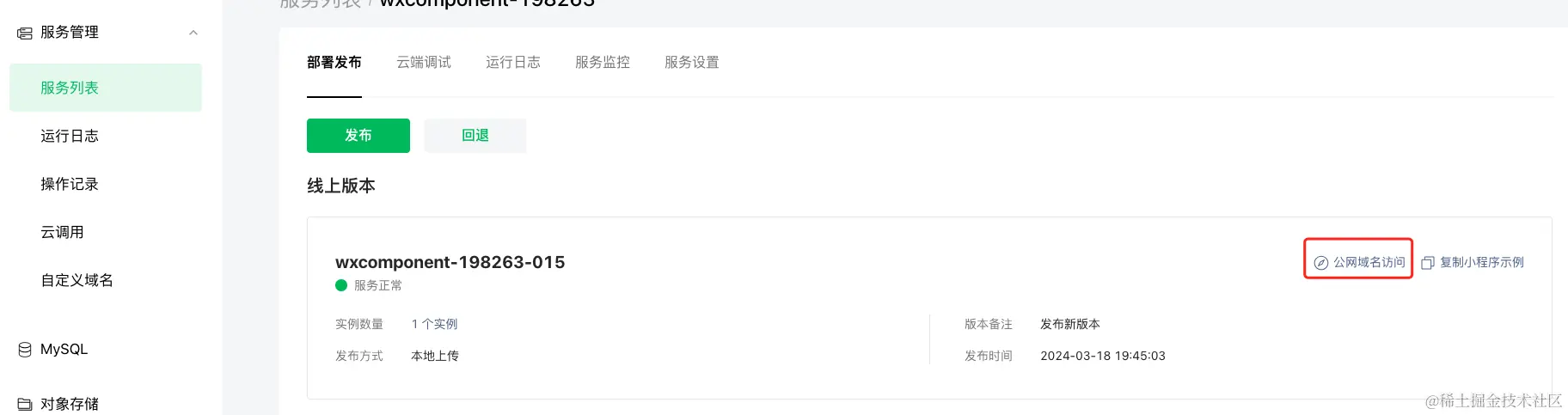Switch to the 运行日志 top tab
1568x415 pixels.
point(513,62)
